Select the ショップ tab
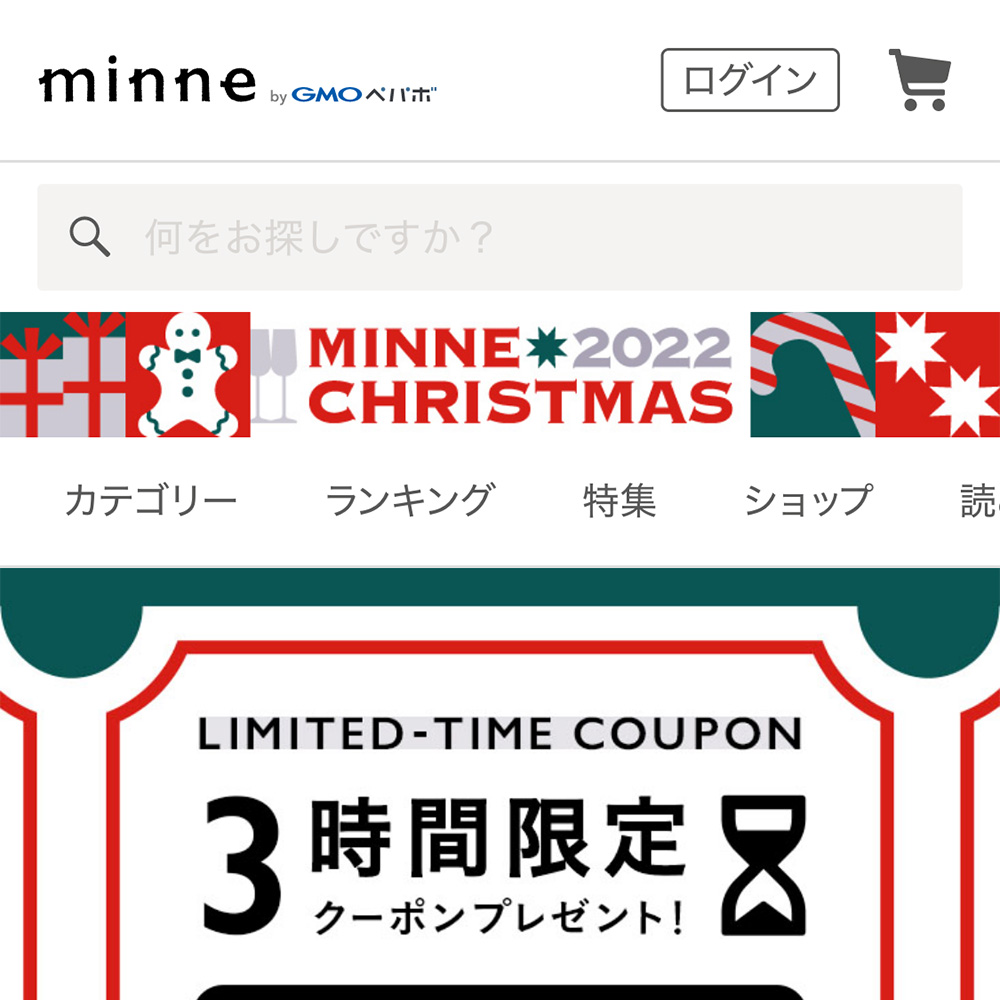This screenshot has width=1000, height=1000. (808, 501)
